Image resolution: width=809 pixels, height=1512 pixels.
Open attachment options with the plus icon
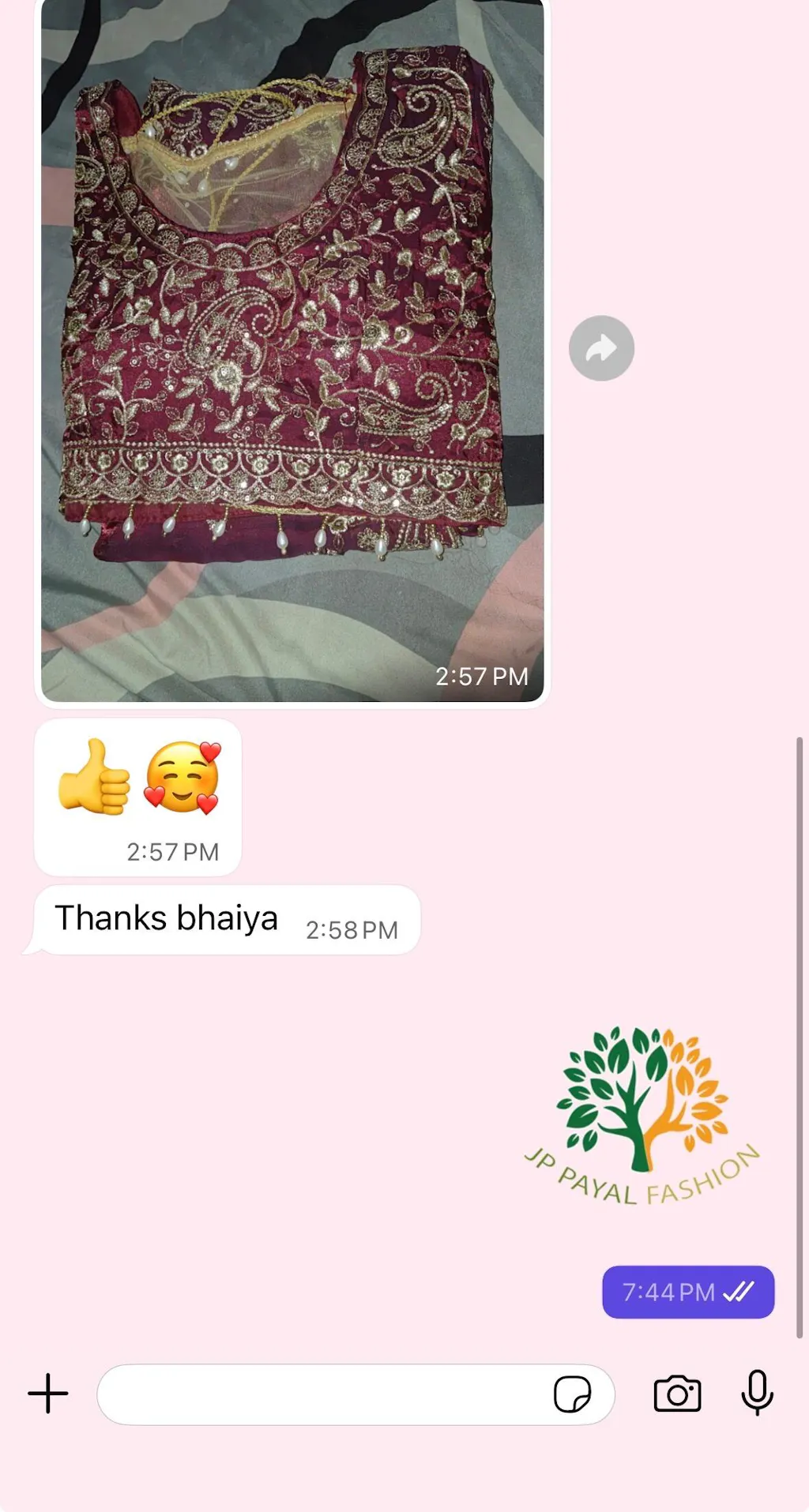pos(48,1394)
